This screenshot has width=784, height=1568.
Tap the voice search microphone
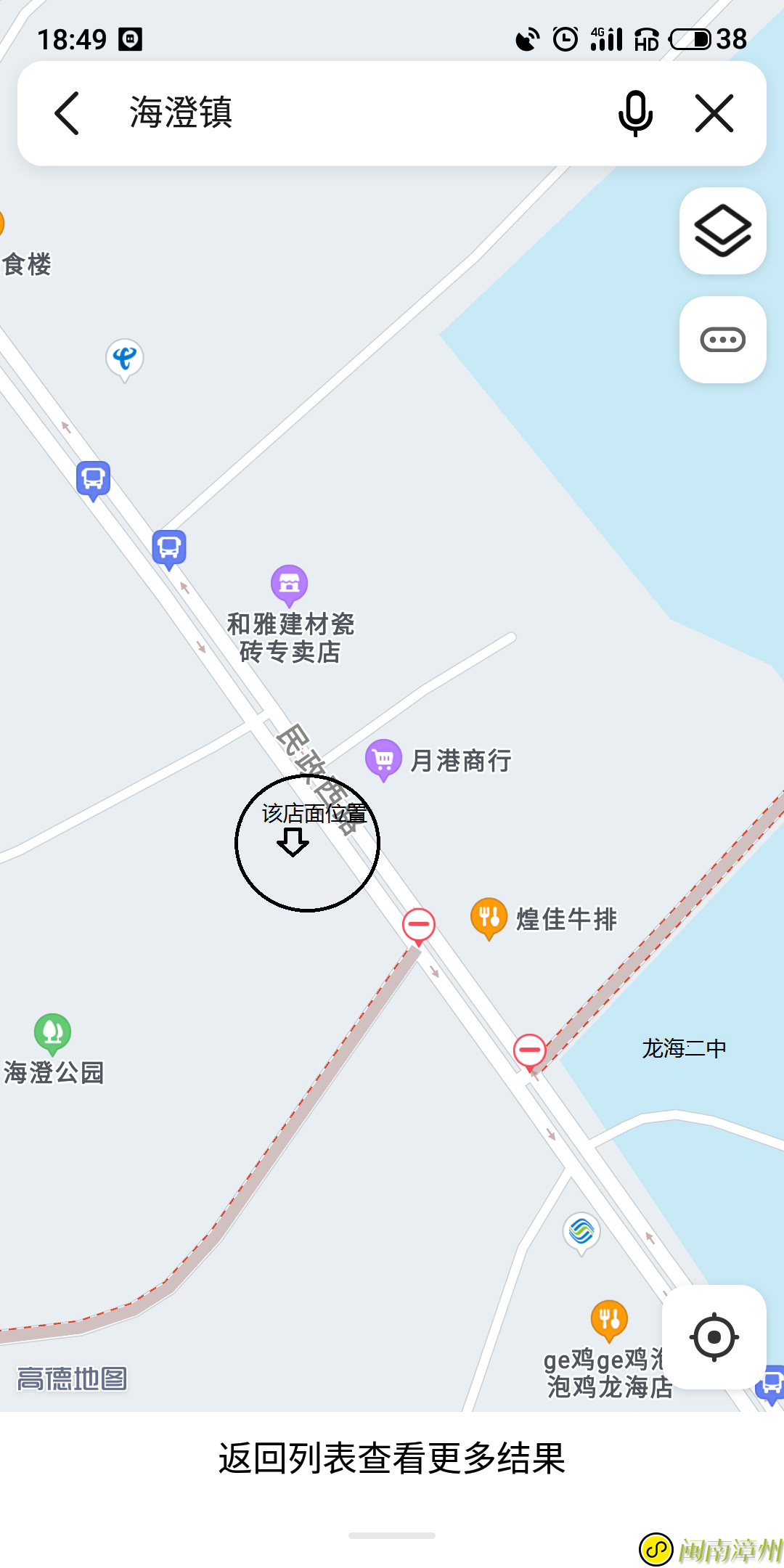pyautogui.click(x=634, y=114)
